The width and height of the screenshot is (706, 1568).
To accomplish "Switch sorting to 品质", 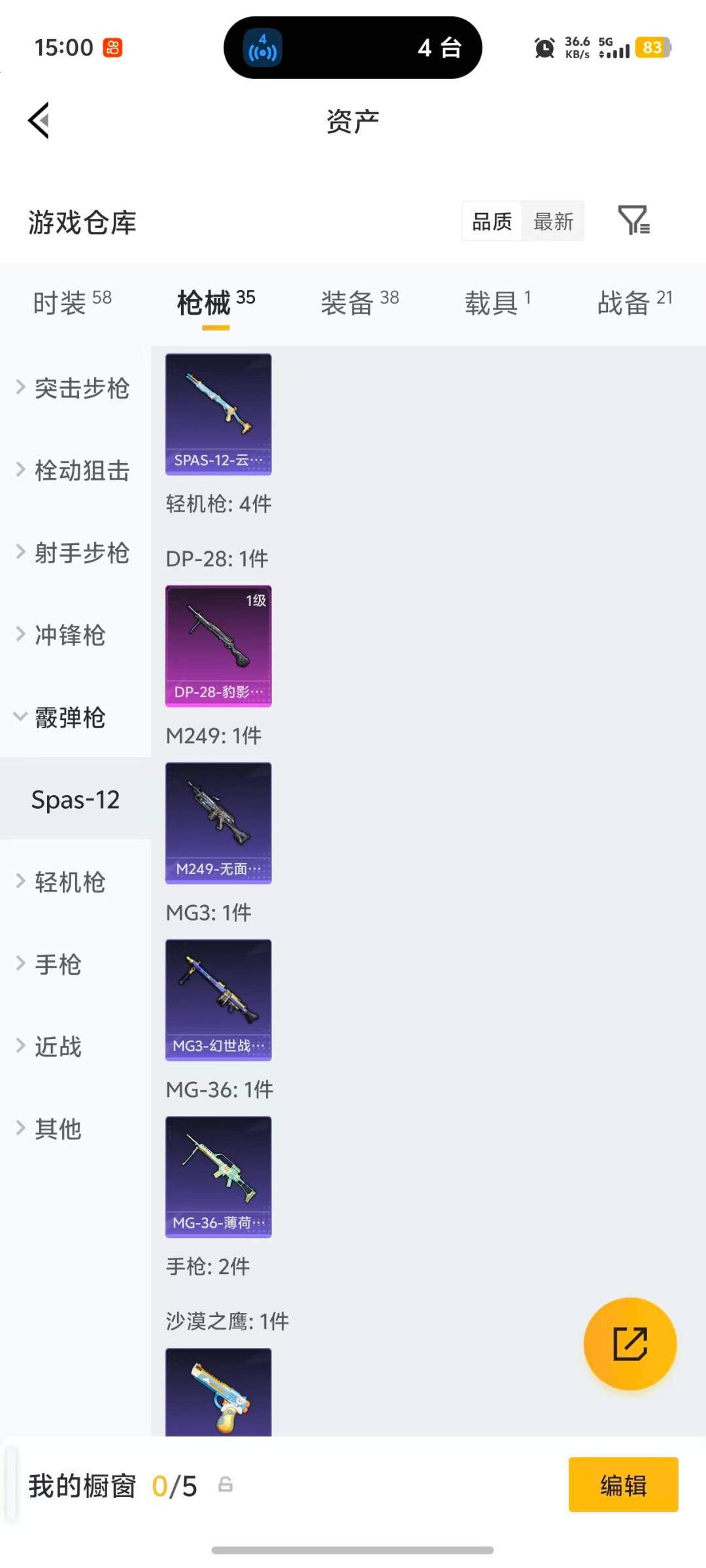I will 491,222.
